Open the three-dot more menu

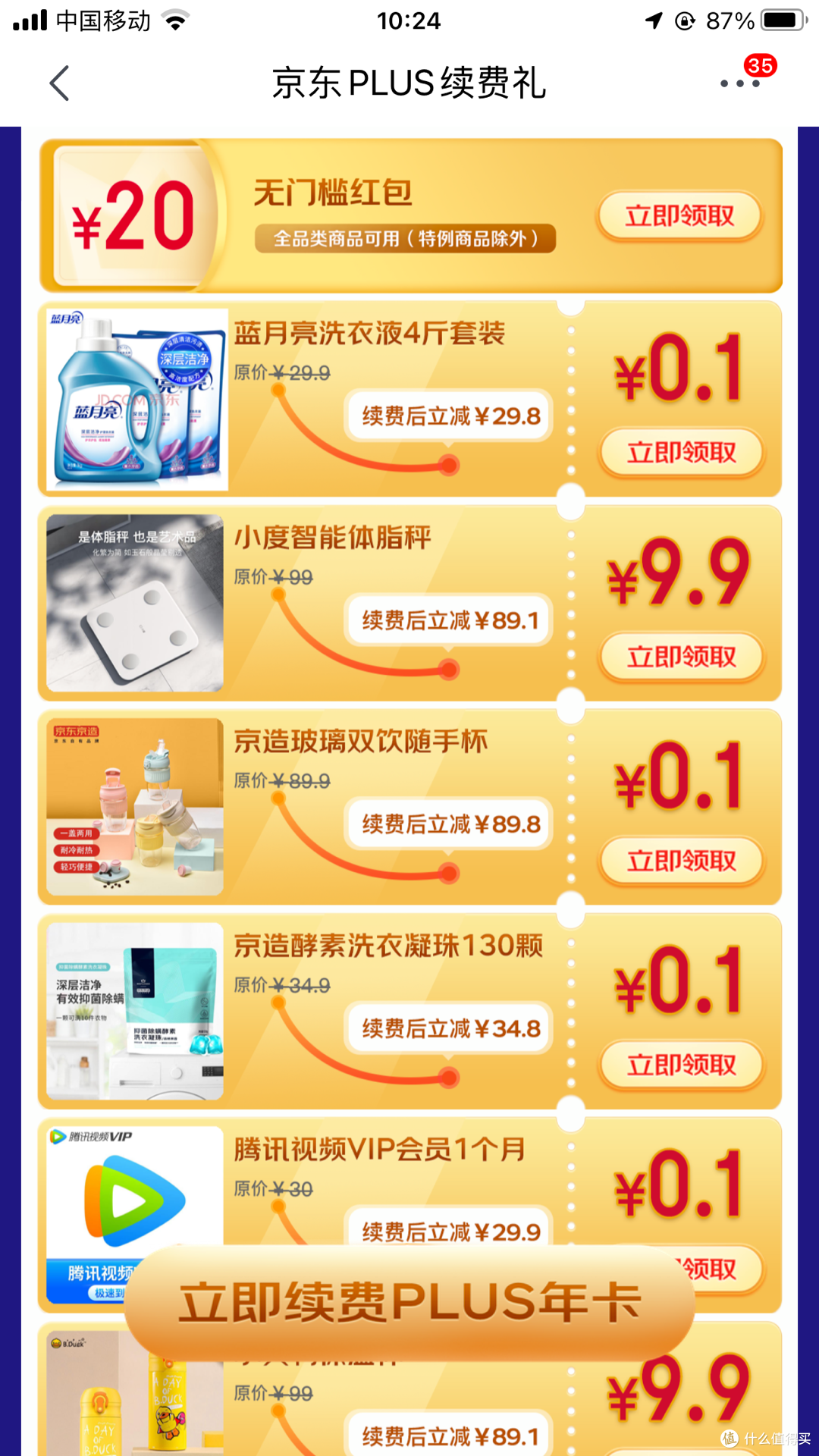click(x=739, y=83)
